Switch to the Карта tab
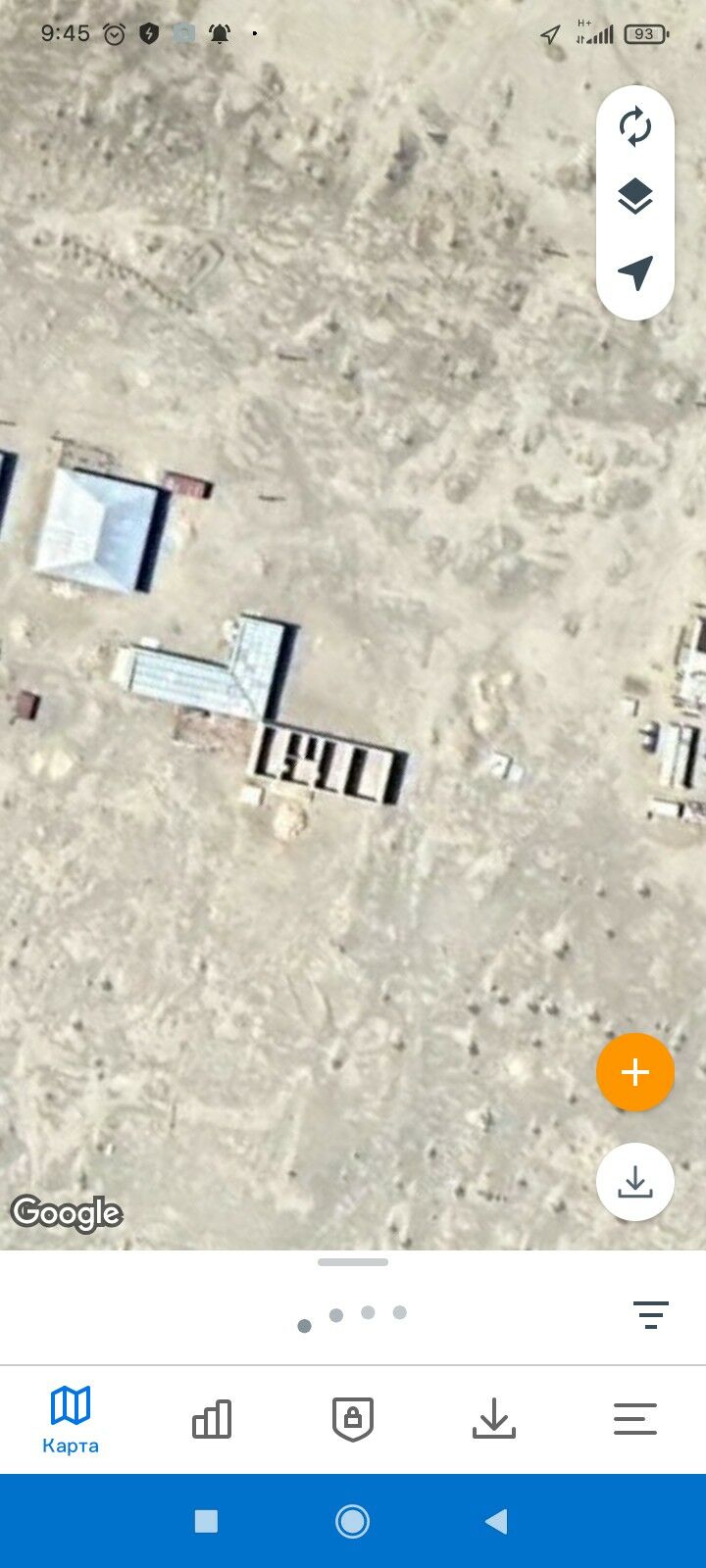706x1568 pixels. [x=71, y=1419]
